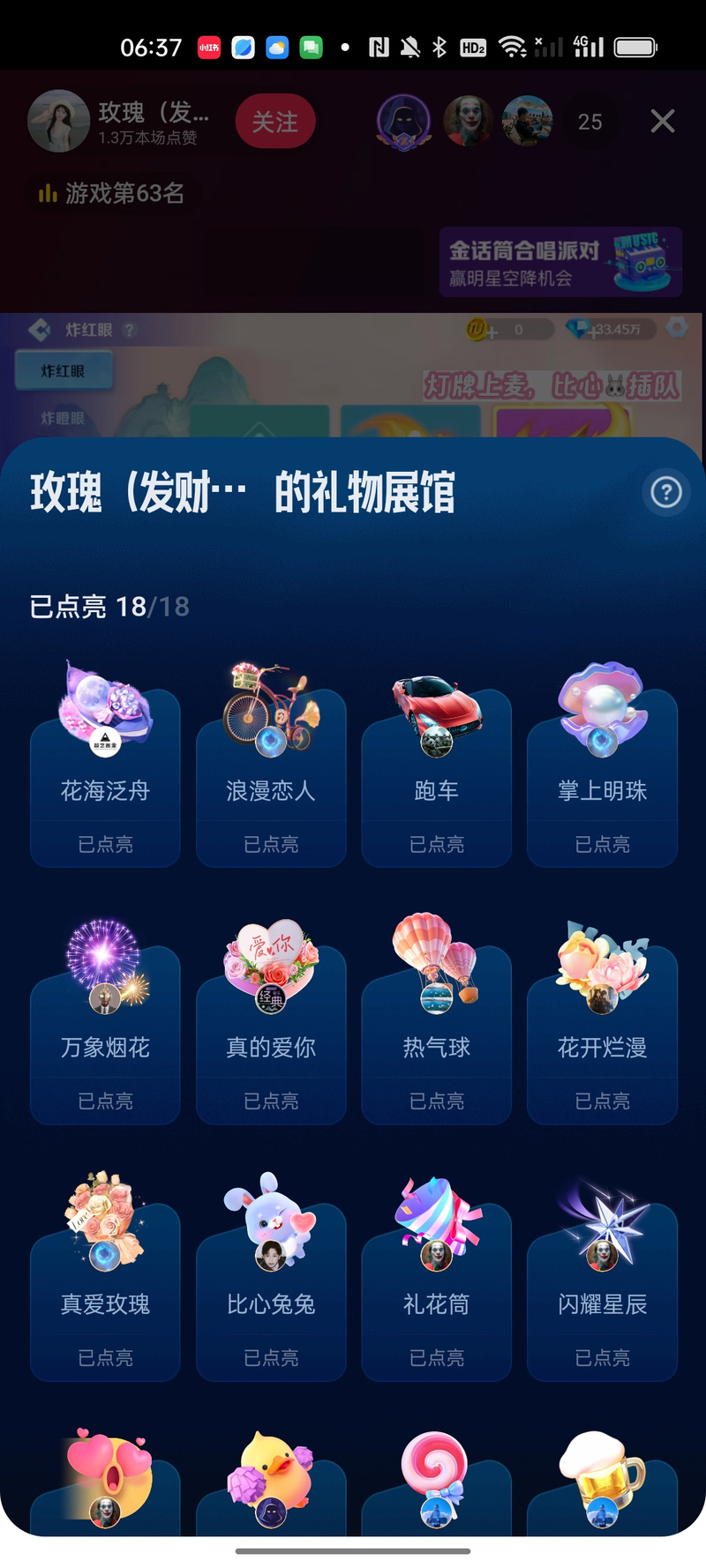Open the streamer's profile avatar
Viewport: 706px width, 1568px height.
[x=59, y=122]
